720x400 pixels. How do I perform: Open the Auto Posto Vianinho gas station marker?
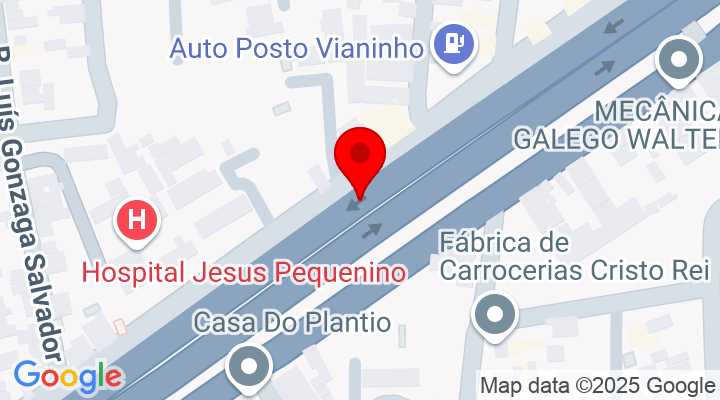tap(455, 43)
